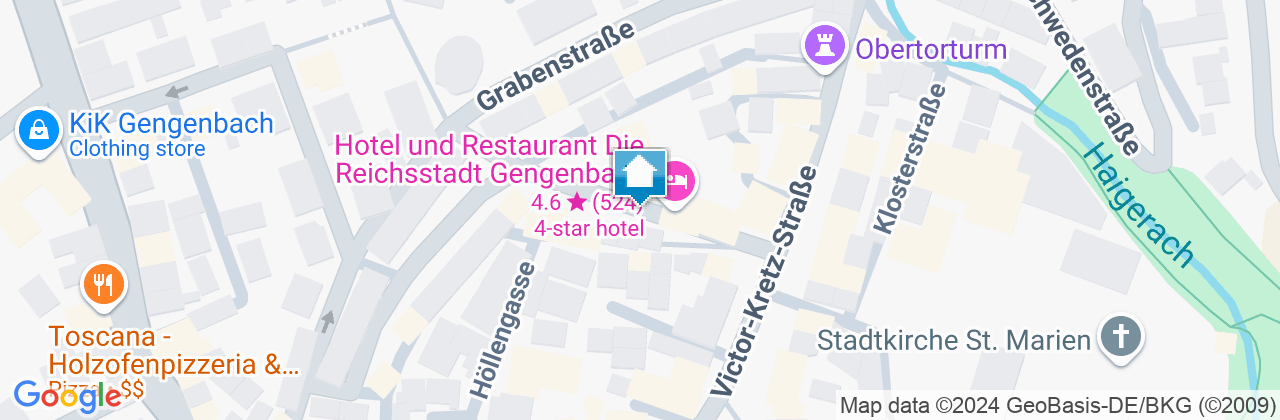The width and height of the screenshot is (1280, 420).
Task: Tap the blue house location marker
Action: coord(640,175)
